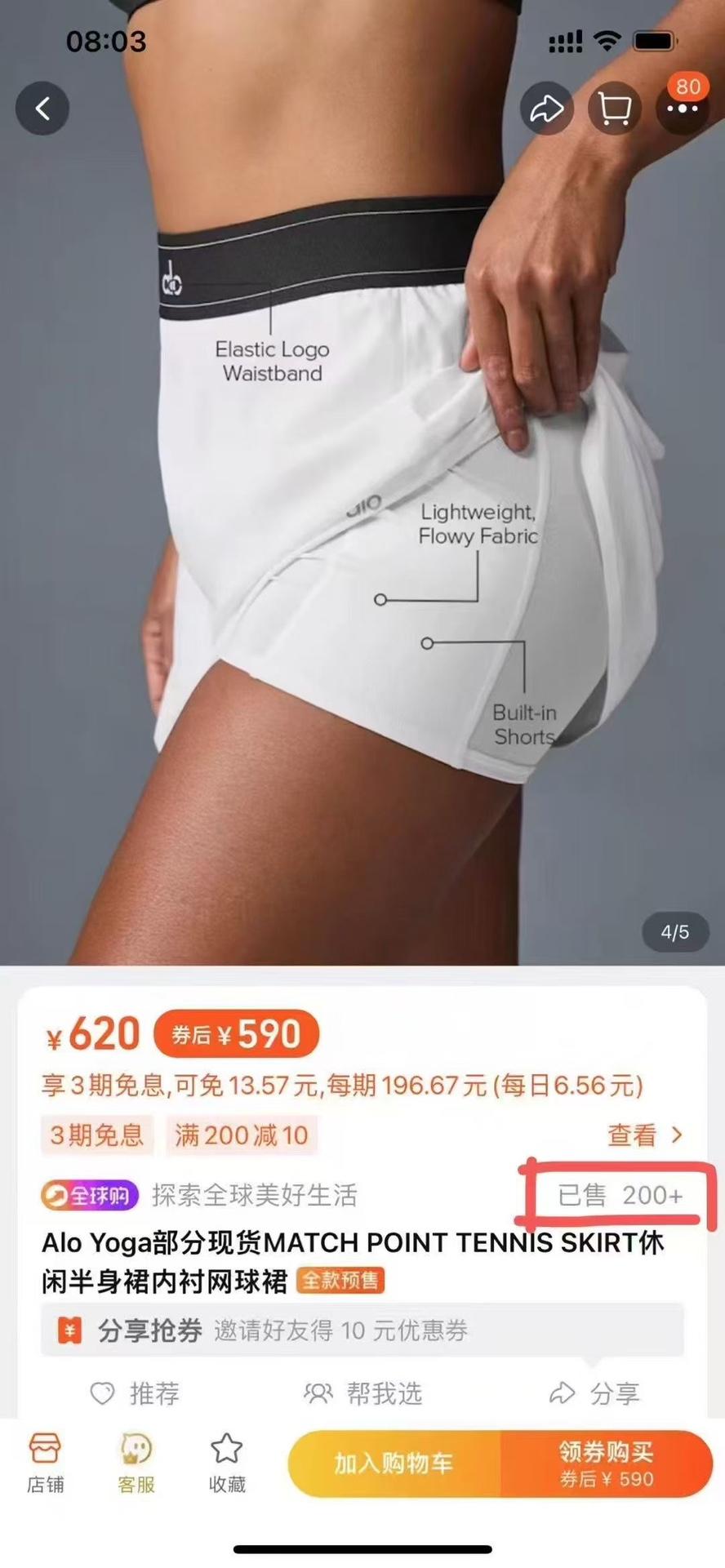This screenshot has height=1568, width=725.
Task: Tap 加入购物车 to add to cart
Action: pos(394,1464)
